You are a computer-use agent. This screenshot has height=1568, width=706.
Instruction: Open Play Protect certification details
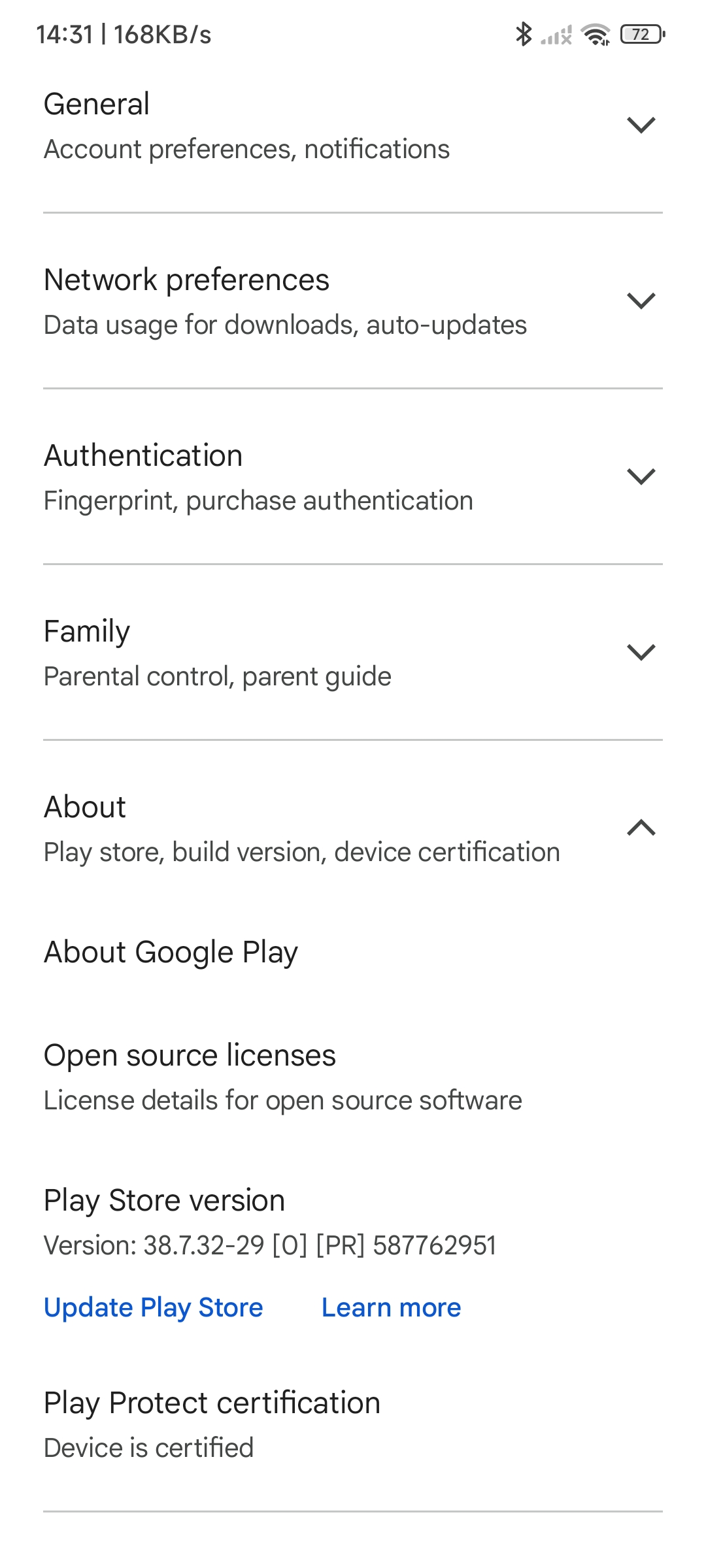[353, 1424]
